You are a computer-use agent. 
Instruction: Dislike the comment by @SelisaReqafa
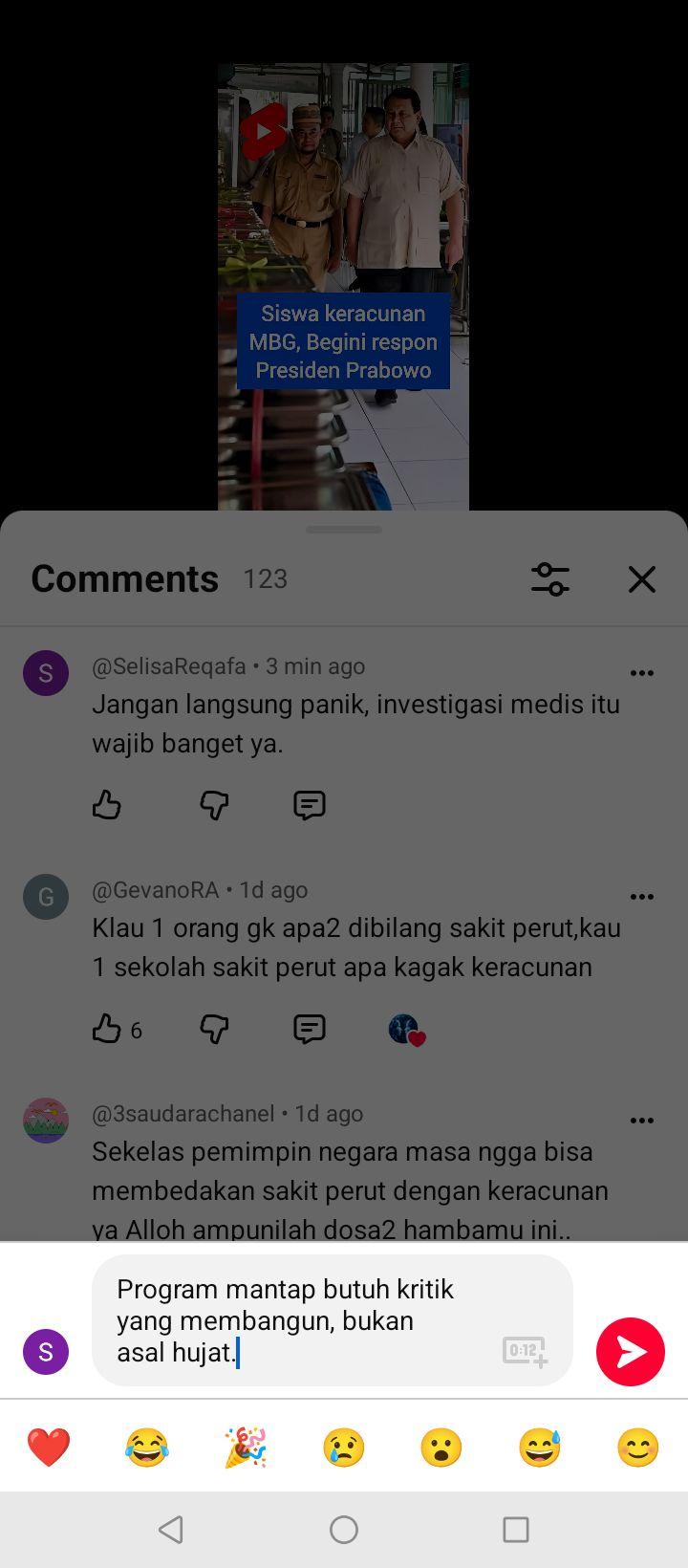[214, 805]
